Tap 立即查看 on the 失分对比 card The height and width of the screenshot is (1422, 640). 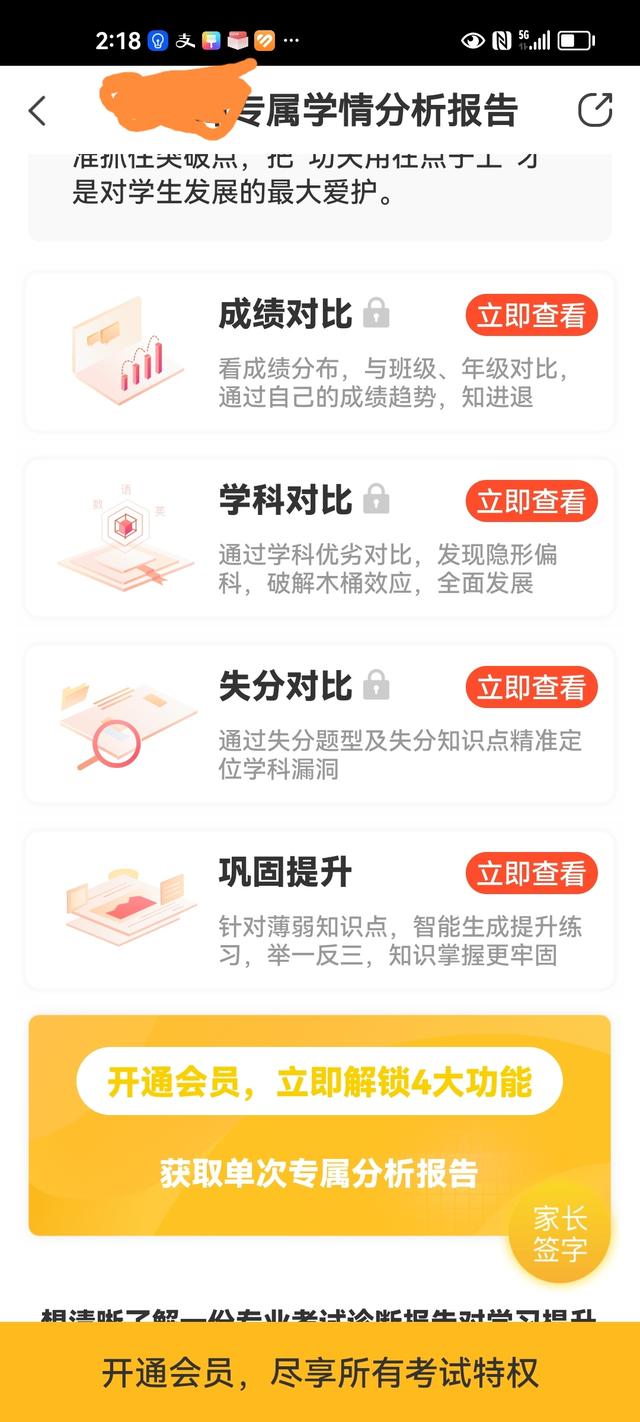pos(531,687)
